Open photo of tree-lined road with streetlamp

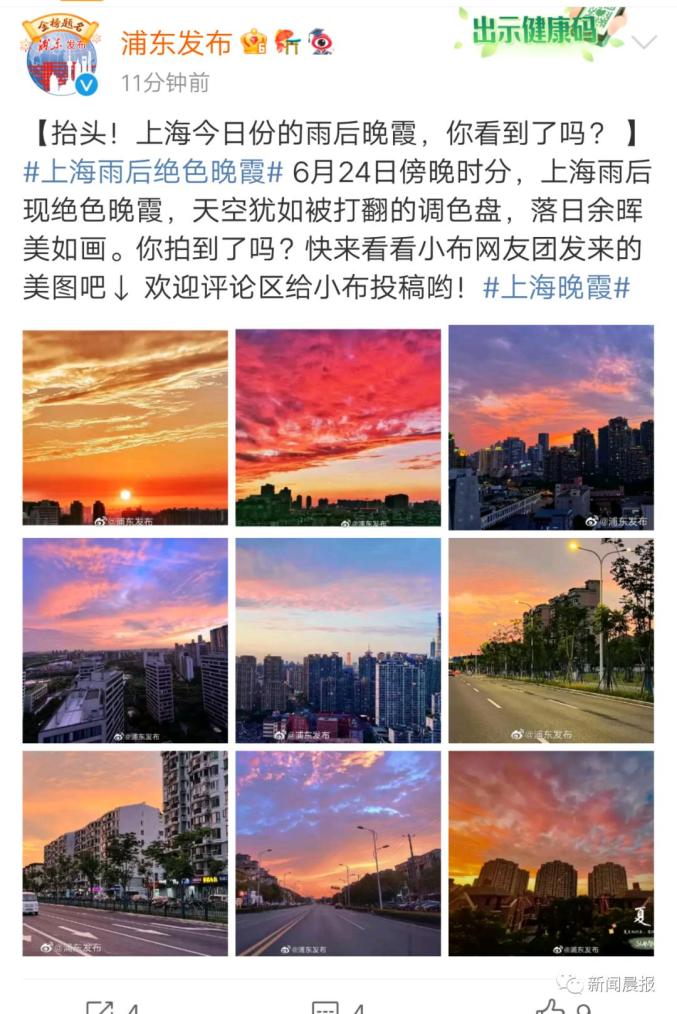pyautogui.click(x=551, y=640)
